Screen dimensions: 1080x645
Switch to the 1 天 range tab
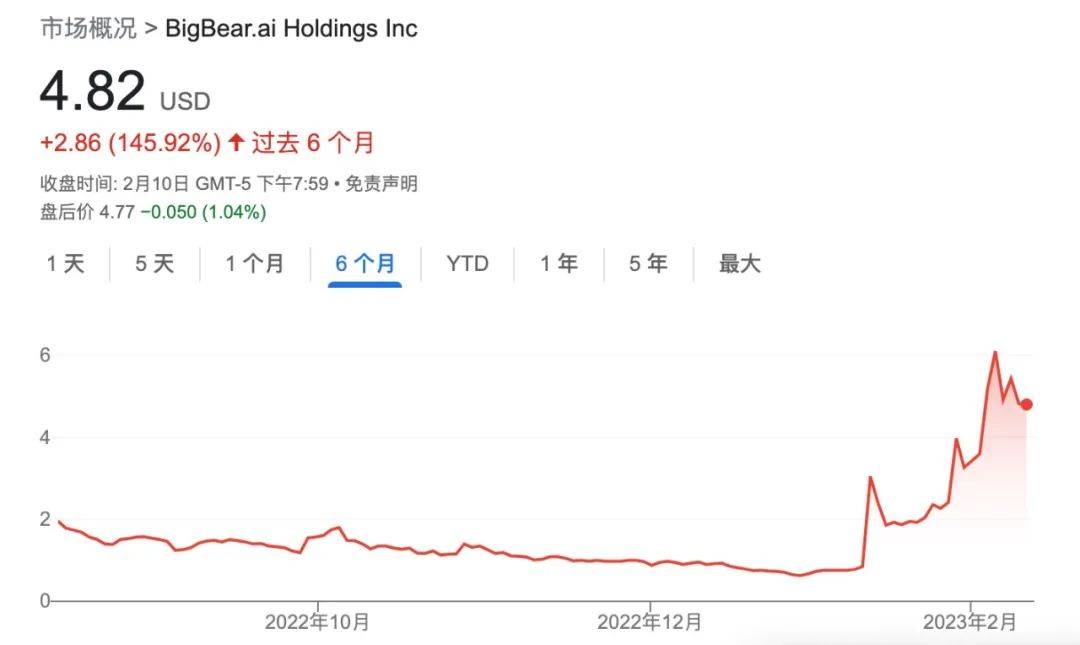point(65,263)
